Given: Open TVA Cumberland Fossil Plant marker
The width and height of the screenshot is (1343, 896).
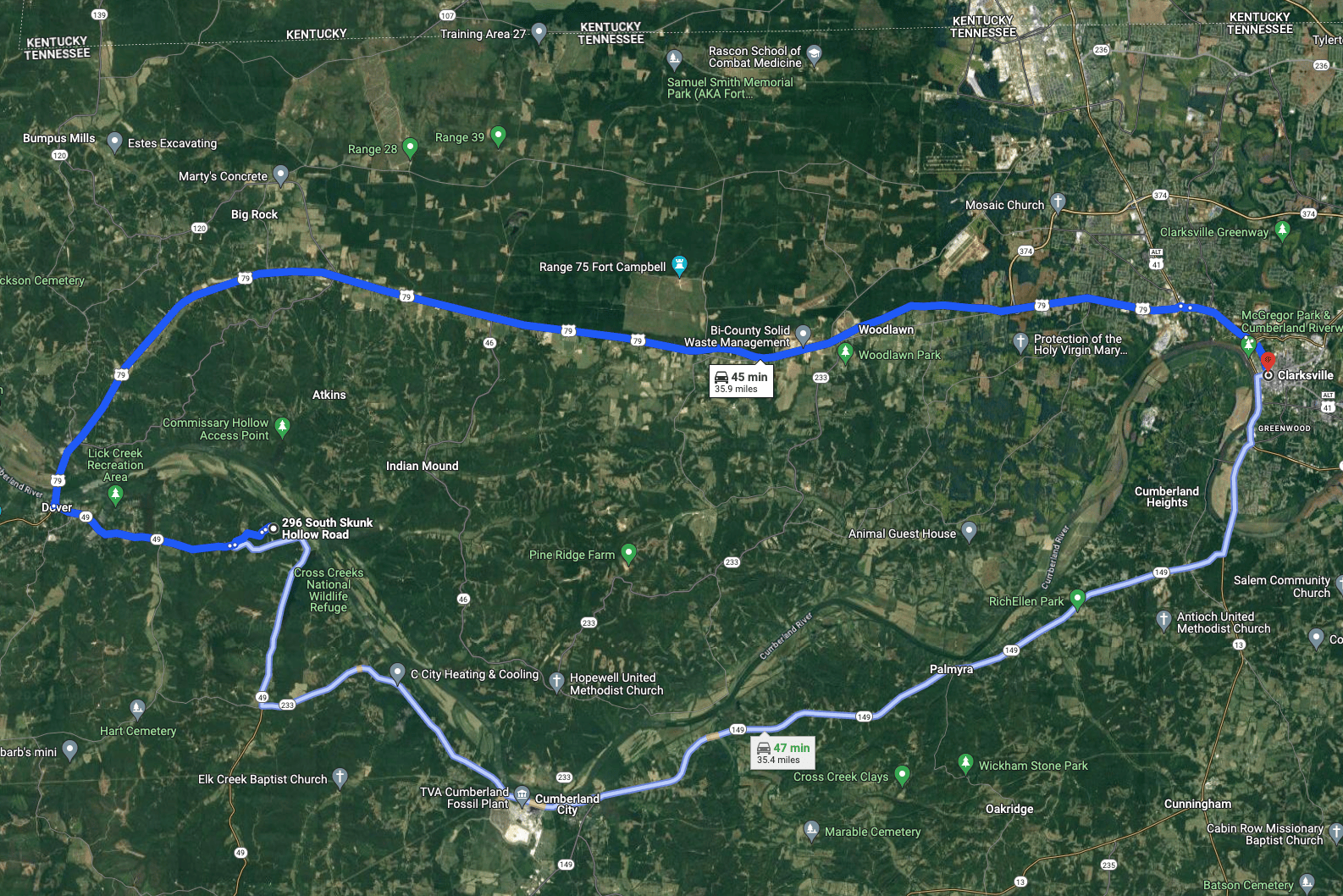Looking at the screenshot, I should (x=522, y=795).
